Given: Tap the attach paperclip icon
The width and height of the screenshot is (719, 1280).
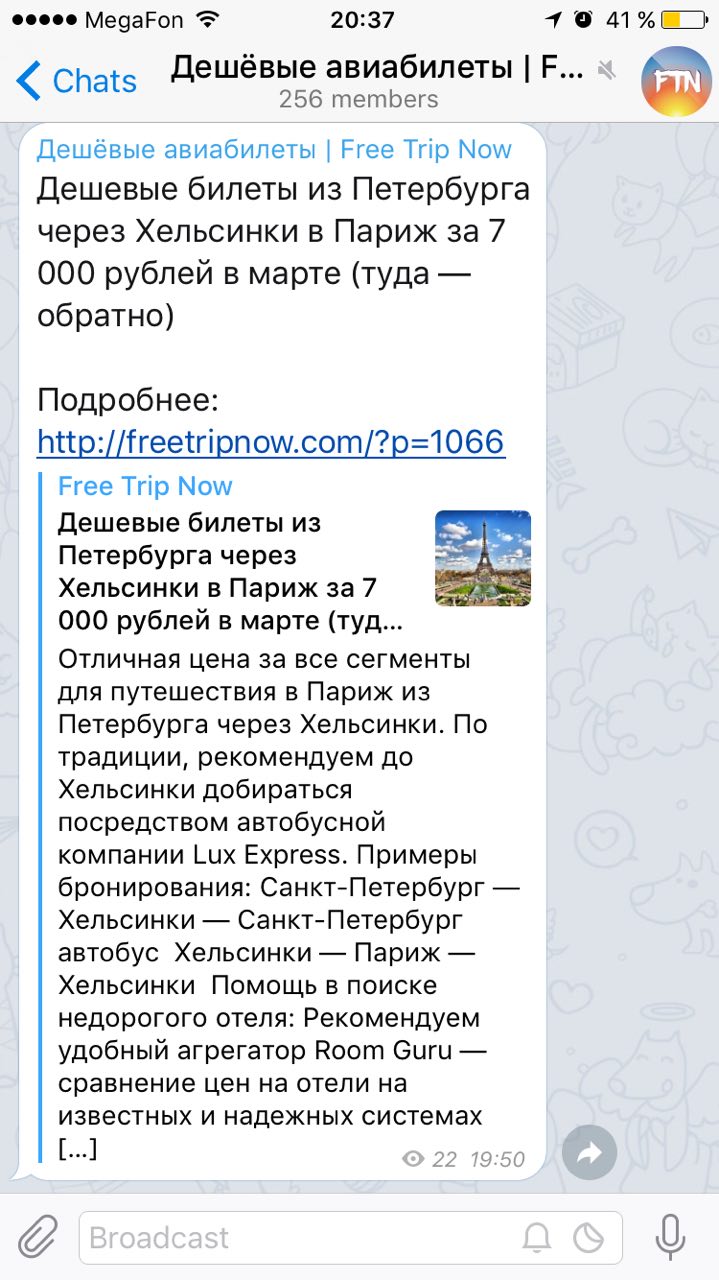Looking at the screenshot, I should point(37,1238).
